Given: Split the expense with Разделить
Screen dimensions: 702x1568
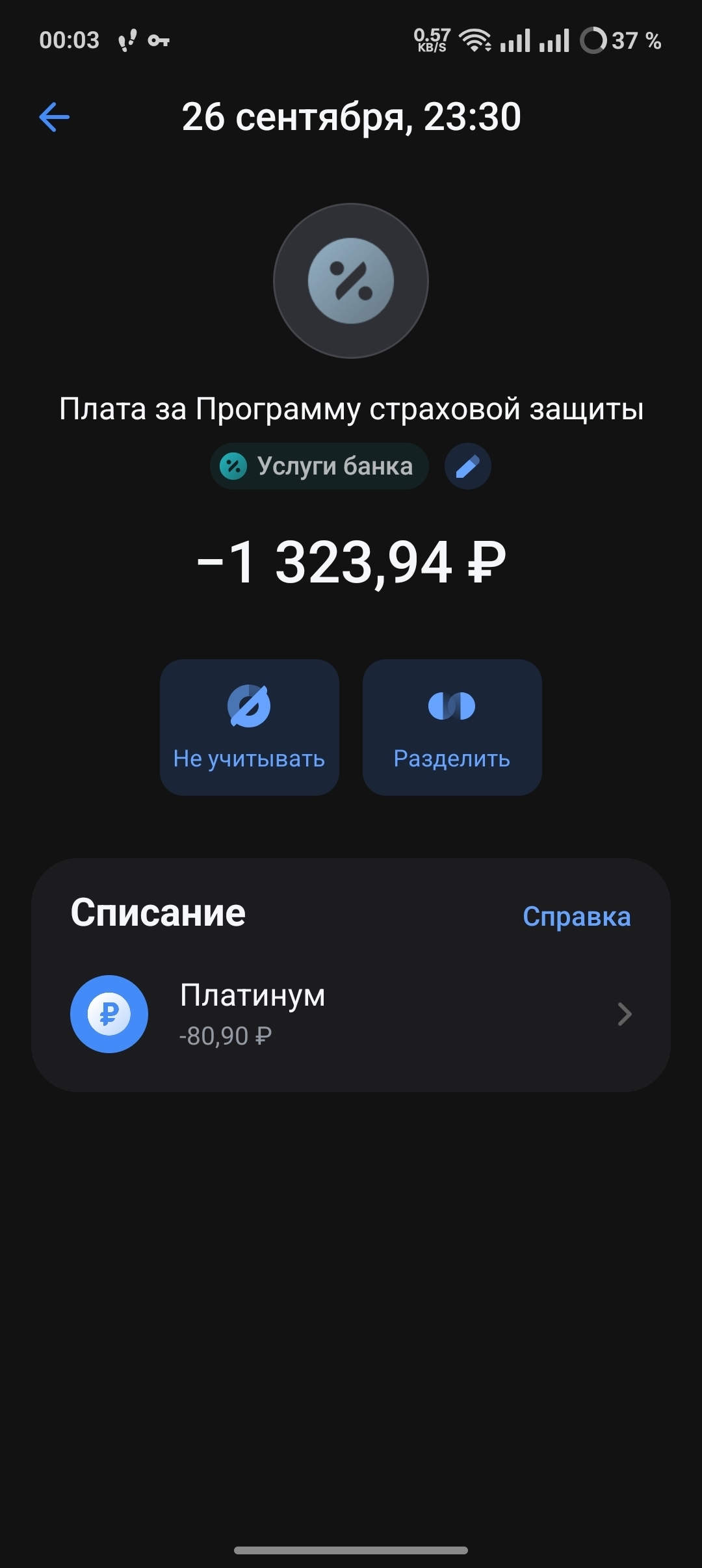Looking at the screenshot, I should pos(452,727).
